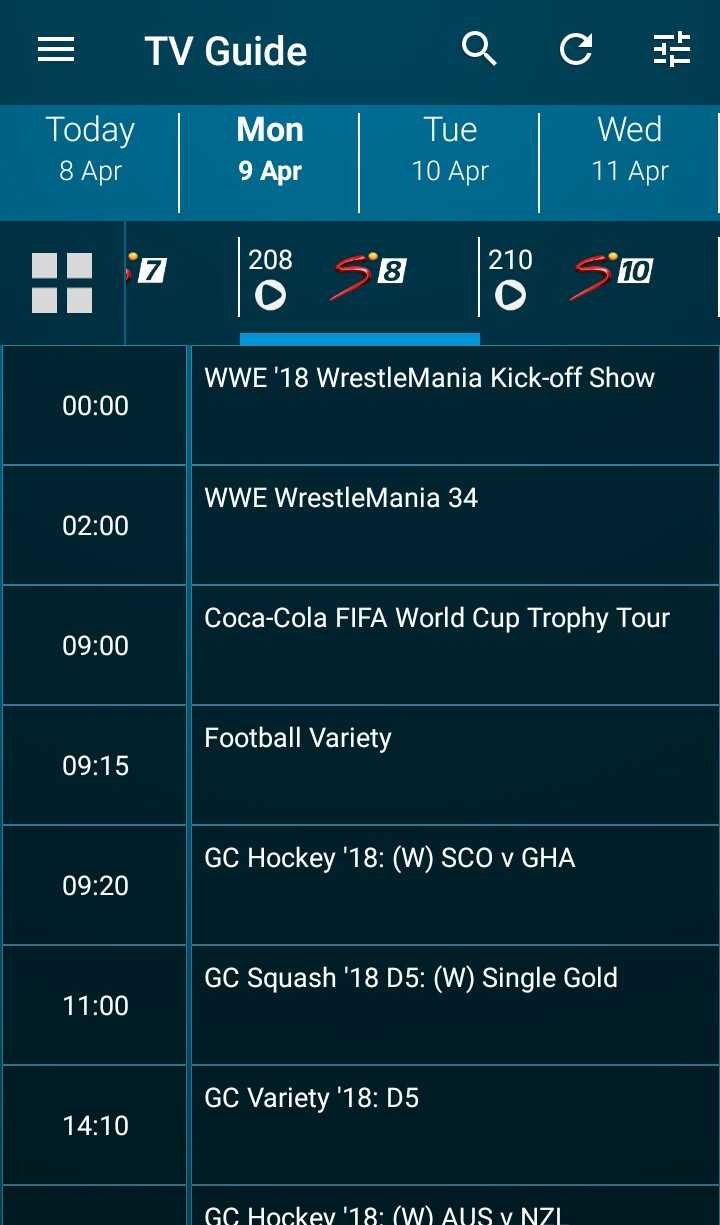
Task: Switch to Wed 11 Apr schedule
Action: pyautogui.click(x=630, y=149)
